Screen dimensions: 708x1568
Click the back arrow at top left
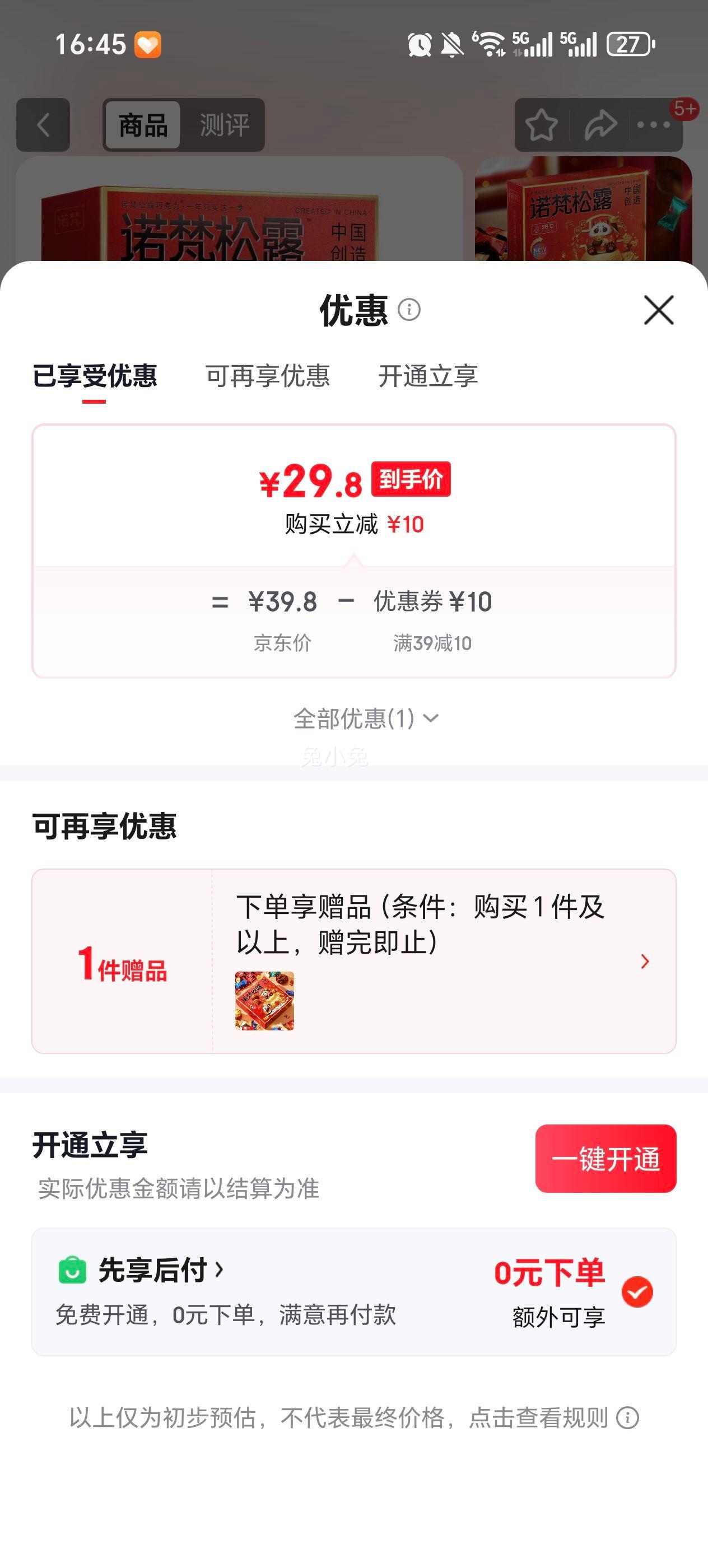(x=43, y=124)
